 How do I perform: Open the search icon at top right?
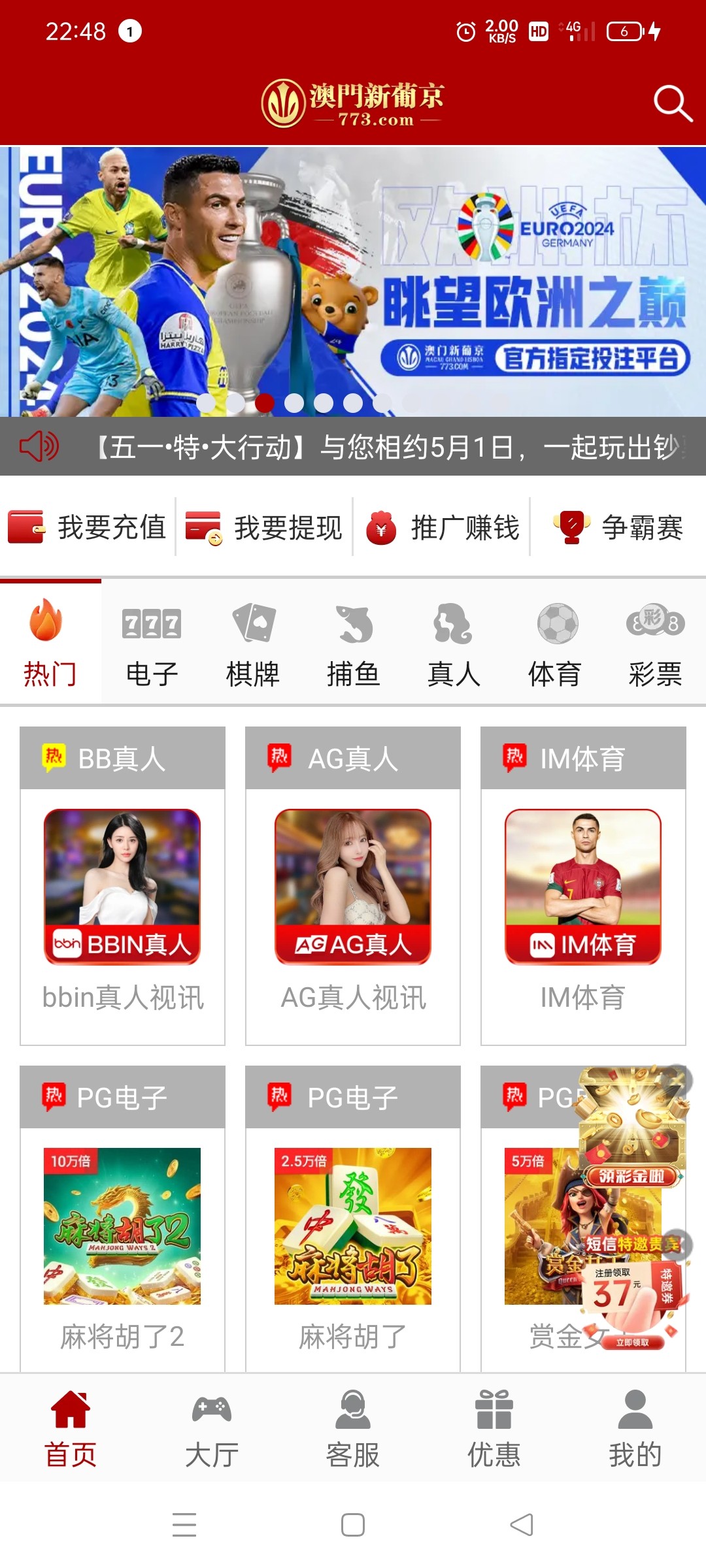pyautogui.click(x=672, y=103)
